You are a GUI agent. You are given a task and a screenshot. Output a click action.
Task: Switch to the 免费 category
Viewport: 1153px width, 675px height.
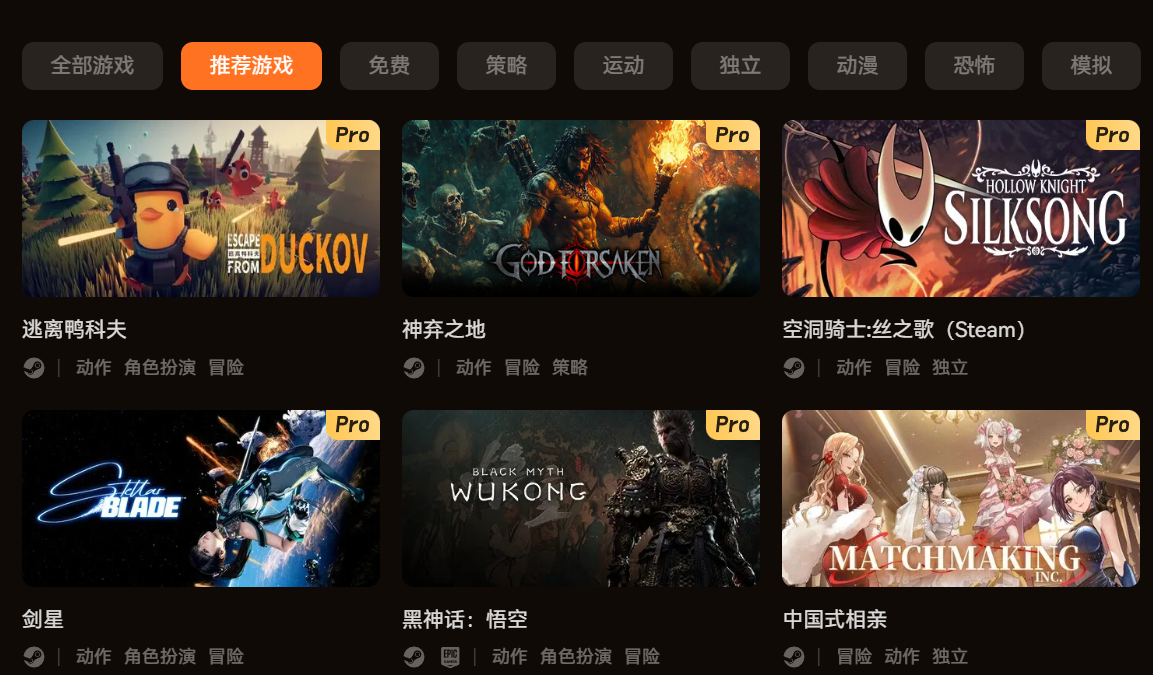(389, 66)
